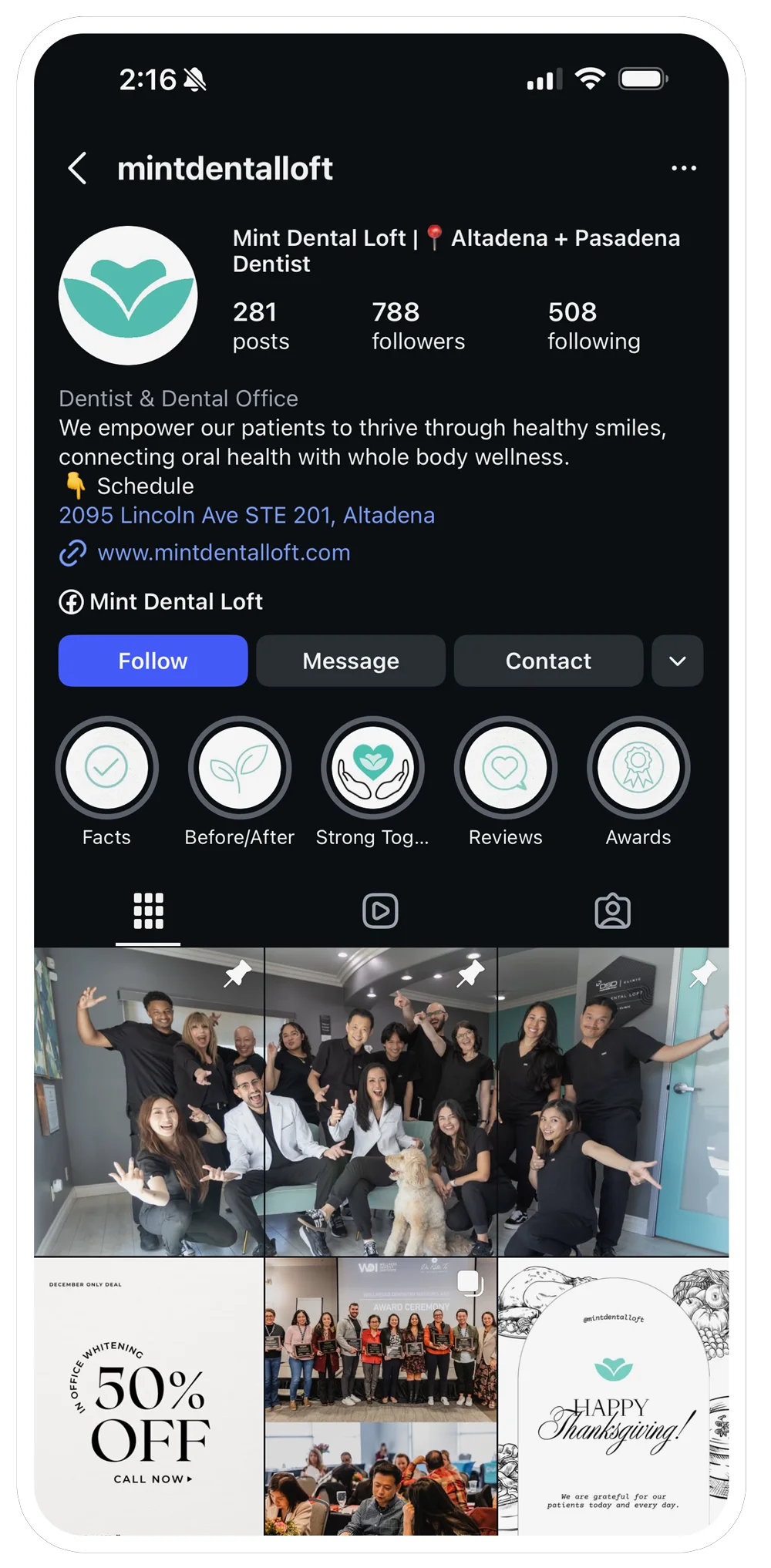Viewport: 771px width, 1568px height.
Task: View the profile picture
Action: coord(128,295)
